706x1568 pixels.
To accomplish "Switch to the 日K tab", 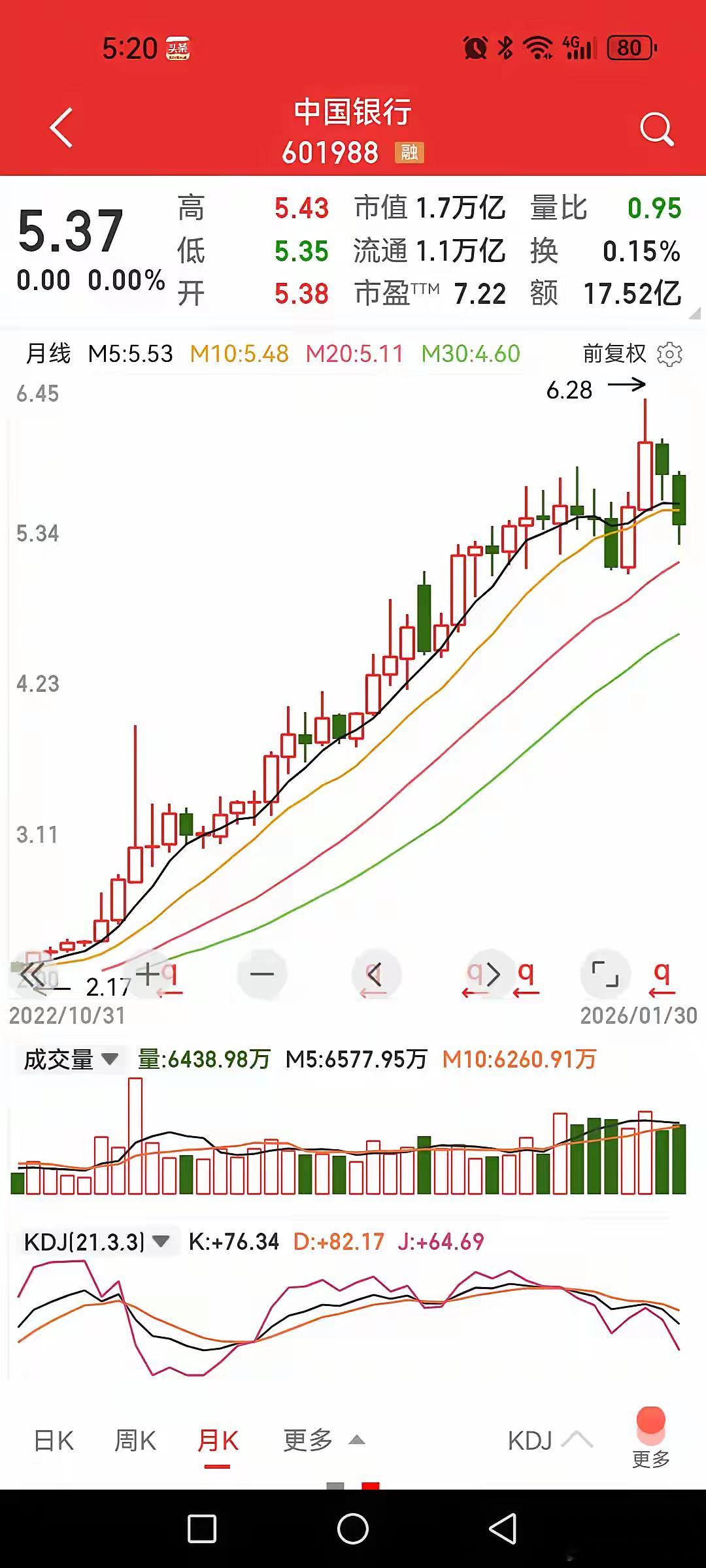I will tap(54, 1441).
